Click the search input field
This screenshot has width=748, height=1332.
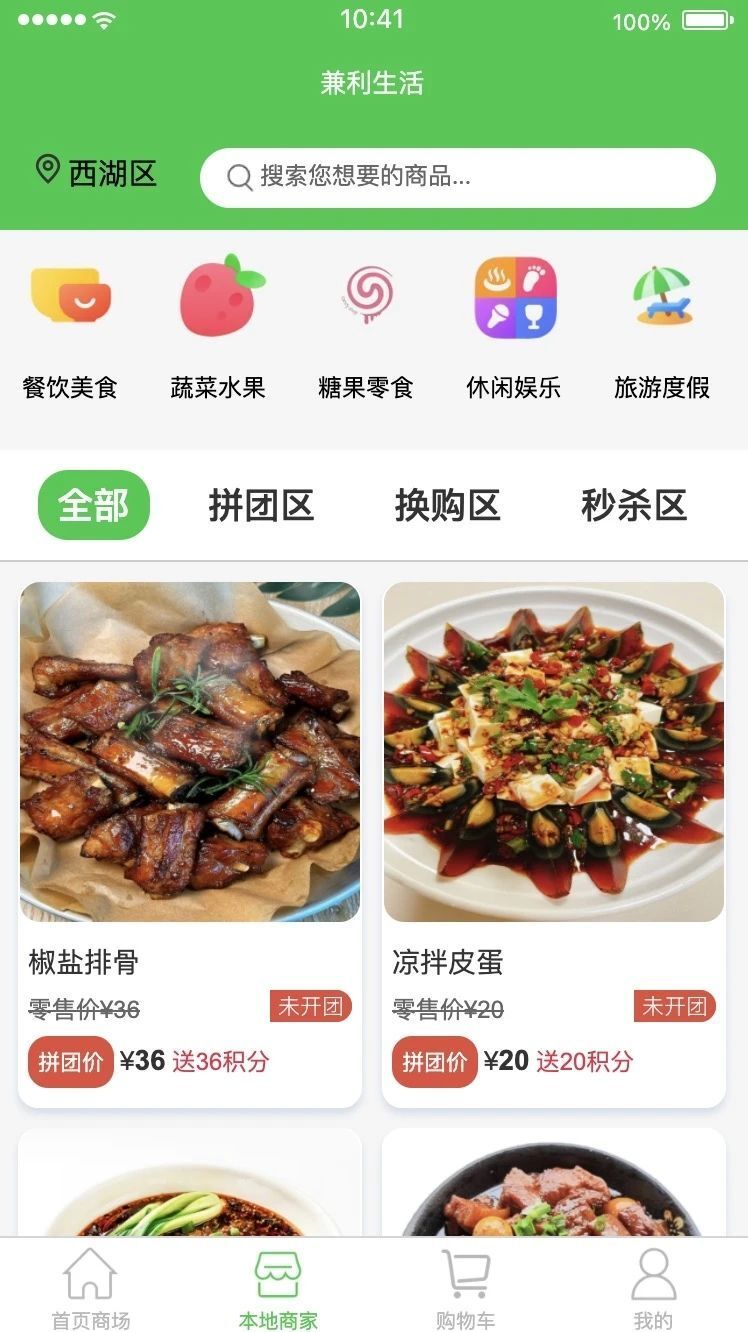coord(458,177)
